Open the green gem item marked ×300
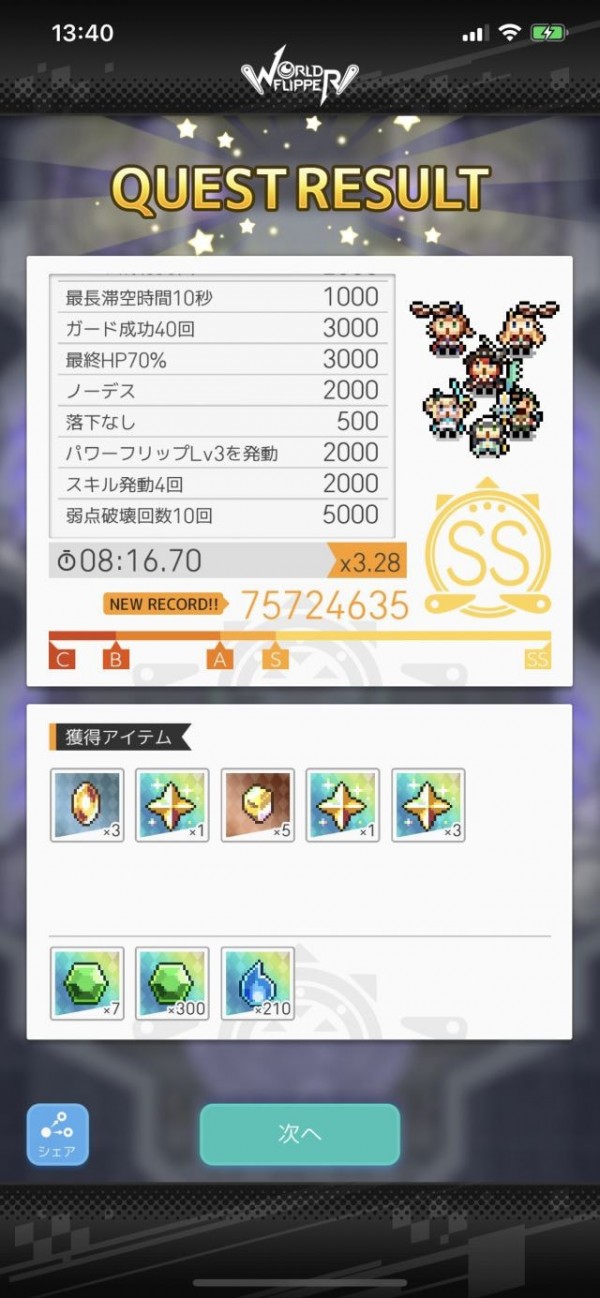 click(x=172, y=983)
